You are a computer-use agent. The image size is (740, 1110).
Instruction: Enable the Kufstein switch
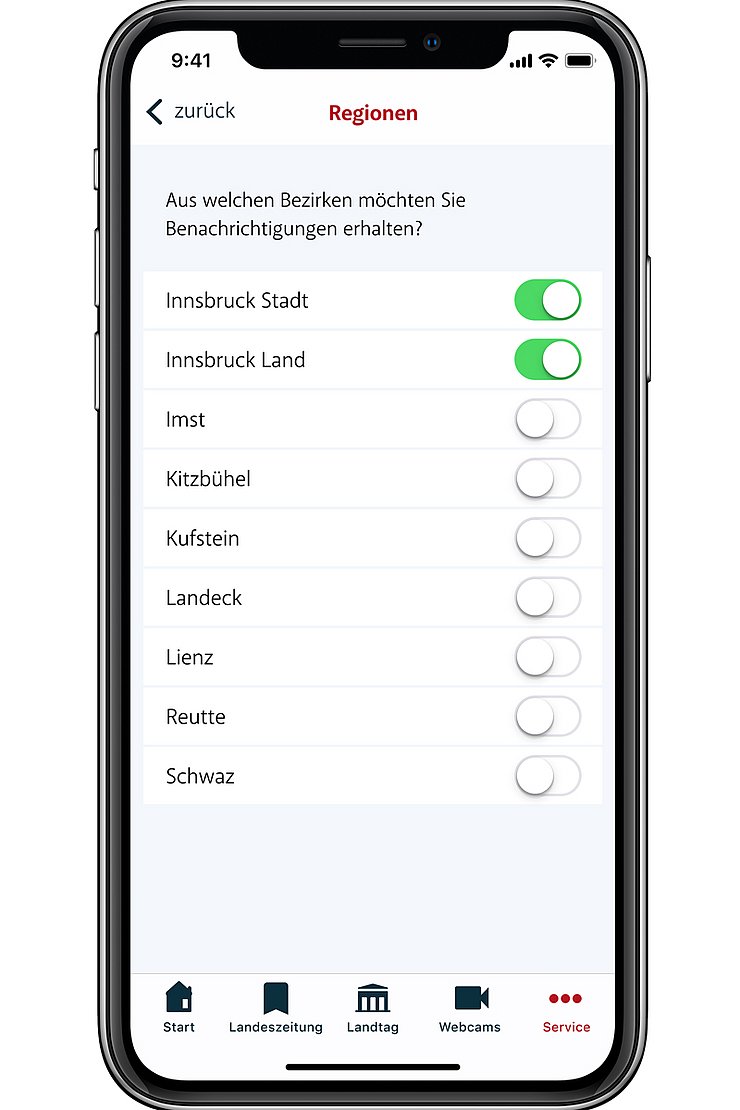pos(547,538)
